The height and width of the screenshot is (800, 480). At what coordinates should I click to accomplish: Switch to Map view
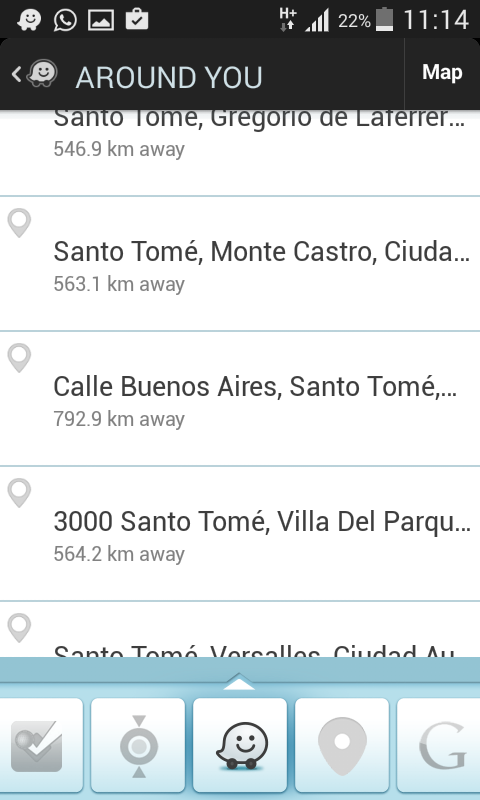(442, 73)
